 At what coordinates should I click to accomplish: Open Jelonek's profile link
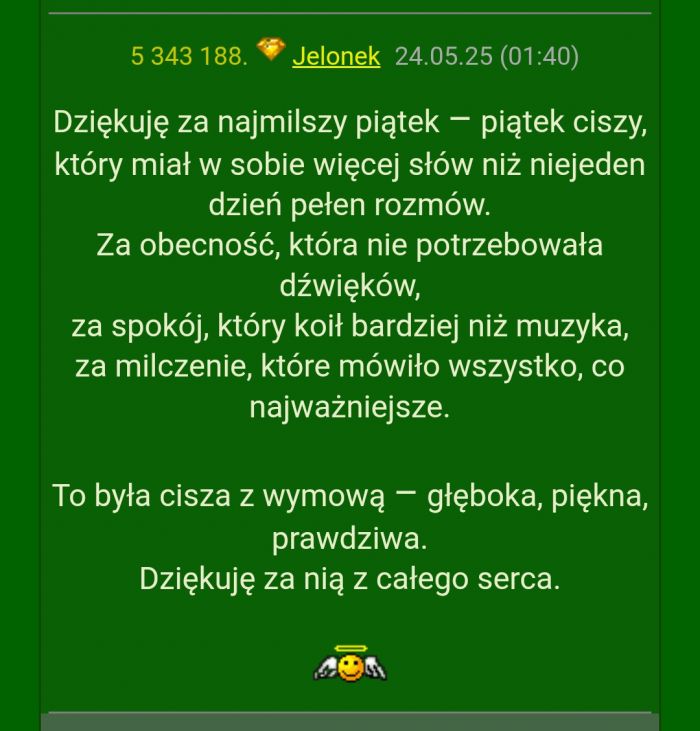[x=336, y=57]
